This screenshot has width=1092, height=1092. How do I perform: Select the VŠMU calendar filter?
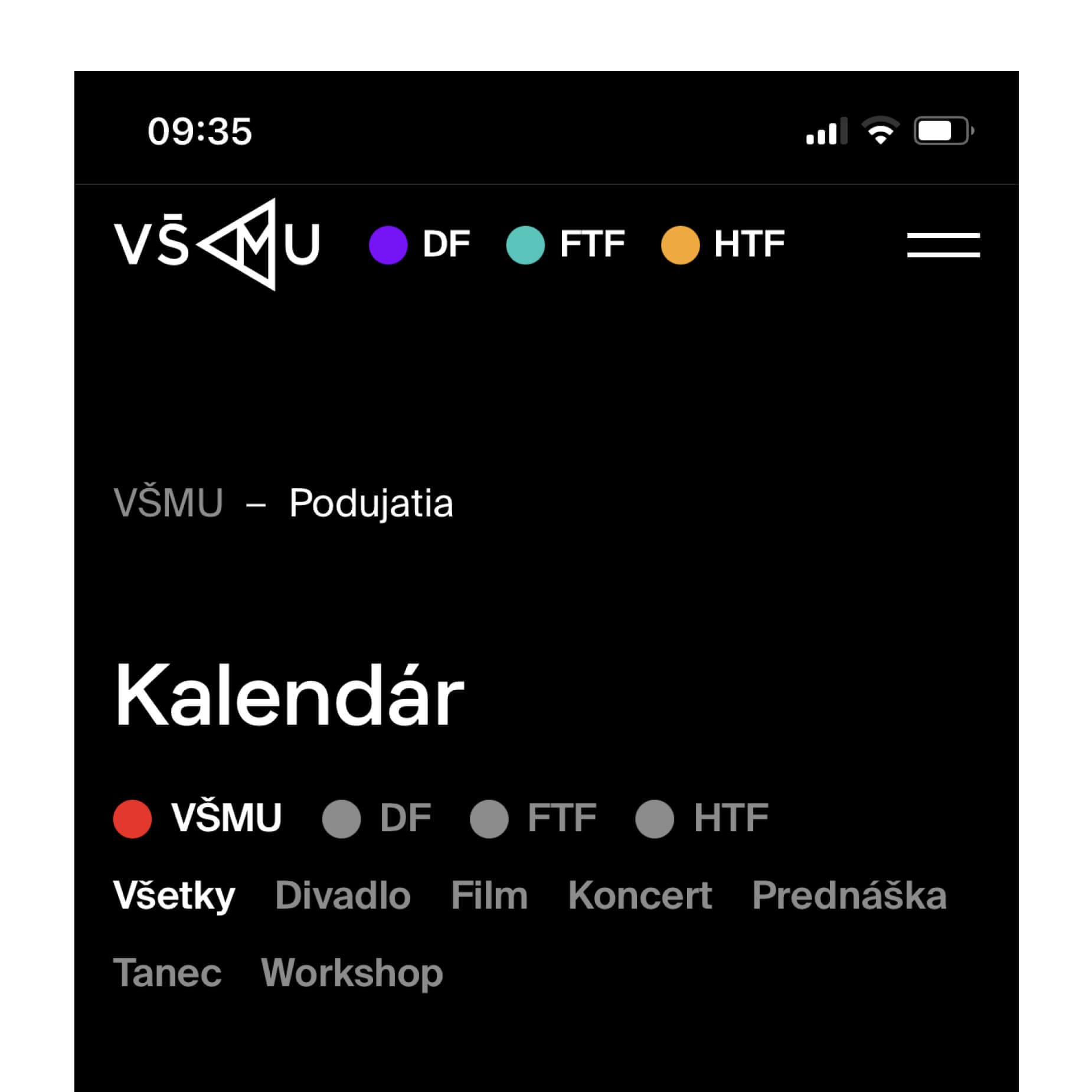tap(198, 818)
